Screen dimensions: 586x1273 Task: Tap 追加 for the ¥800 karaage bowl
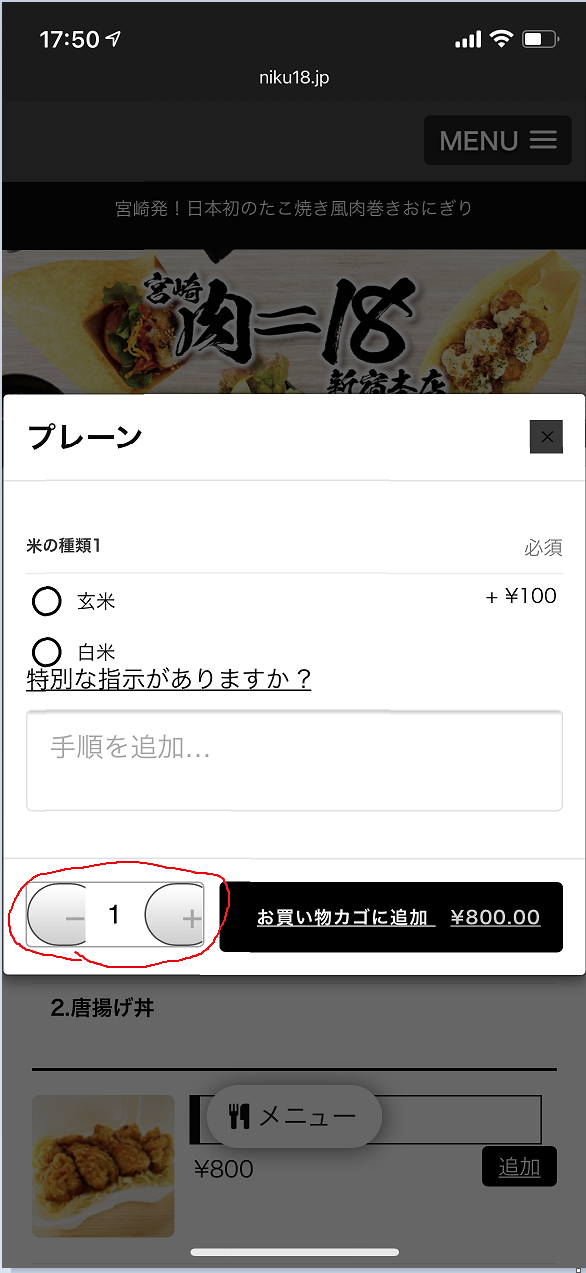tap(519, 1166)
